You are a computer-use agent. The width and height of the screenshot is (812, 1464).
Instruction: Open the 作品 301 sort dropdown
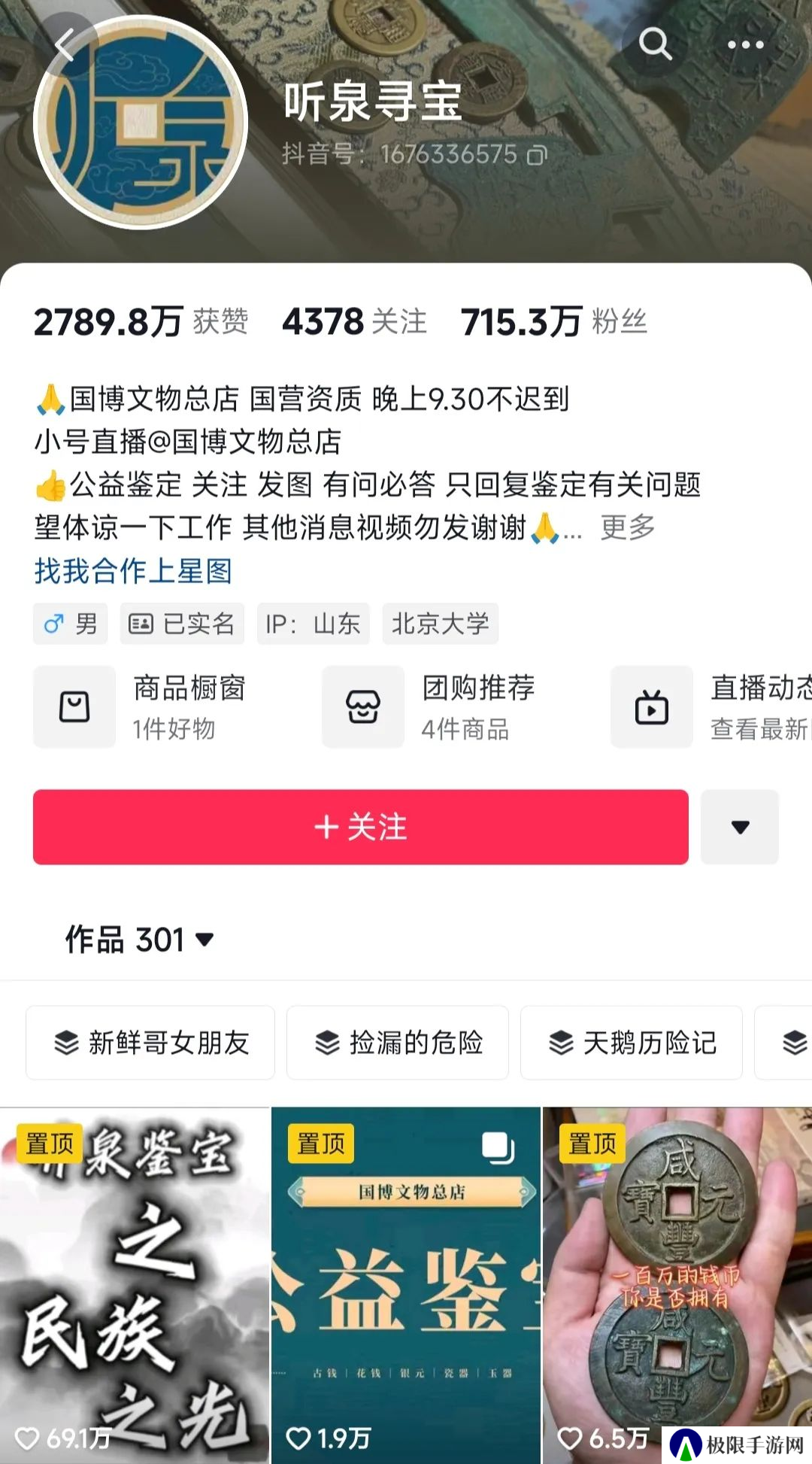click(140, 940)
